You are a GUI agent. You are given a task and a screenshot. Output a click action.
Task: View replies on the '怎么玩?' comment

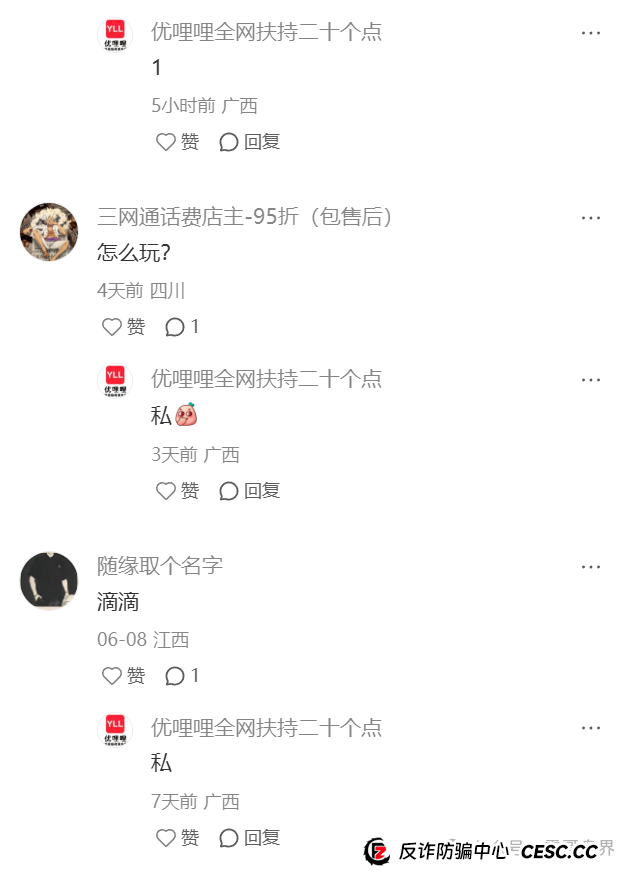(182, 327)
